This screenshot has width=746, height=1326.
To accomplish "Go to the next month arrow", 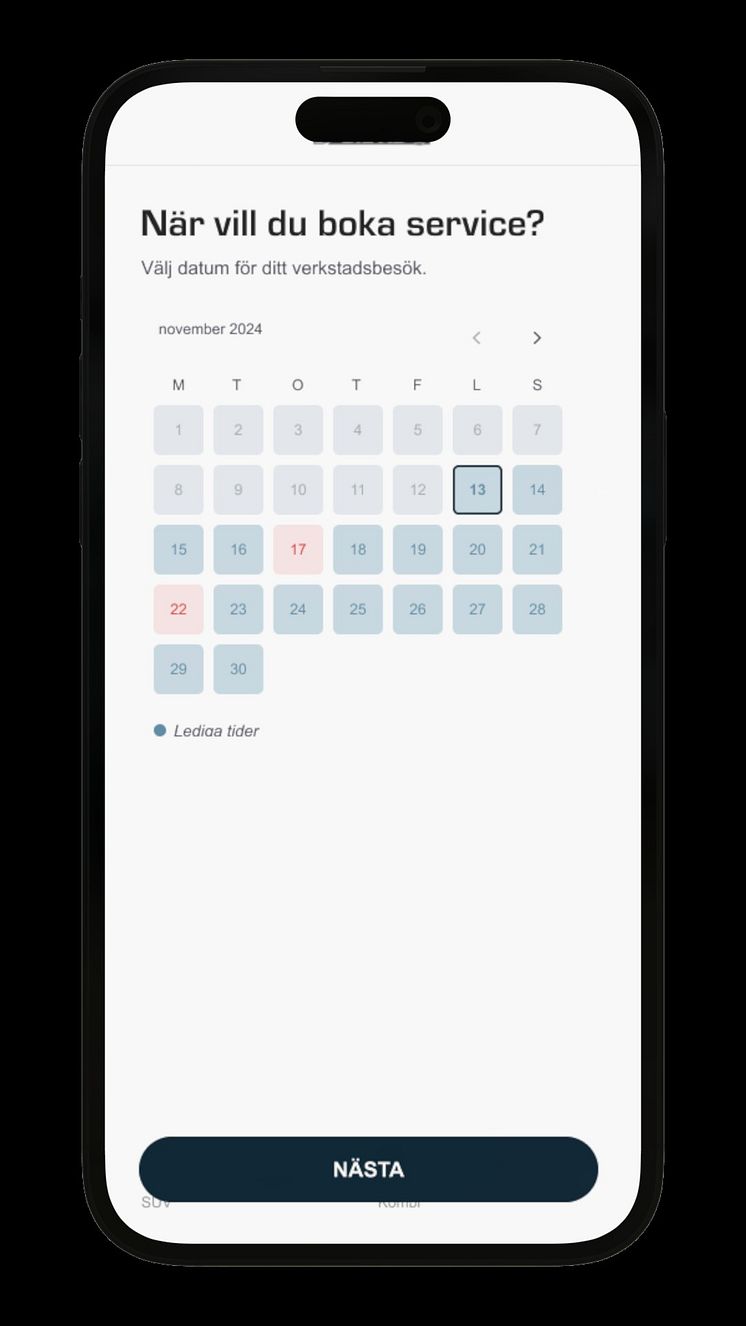I will (x=537, y=338).
